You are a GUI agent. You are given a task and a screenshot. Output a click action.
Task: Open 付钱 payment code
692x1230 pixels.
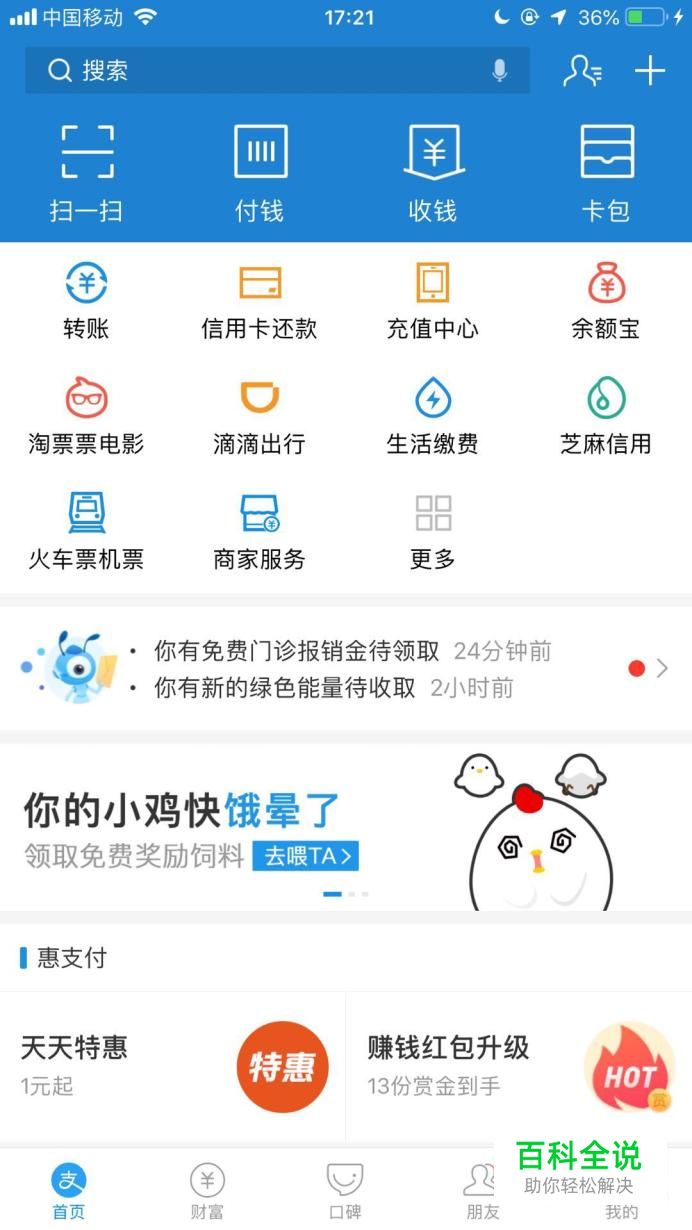point(260,172)
